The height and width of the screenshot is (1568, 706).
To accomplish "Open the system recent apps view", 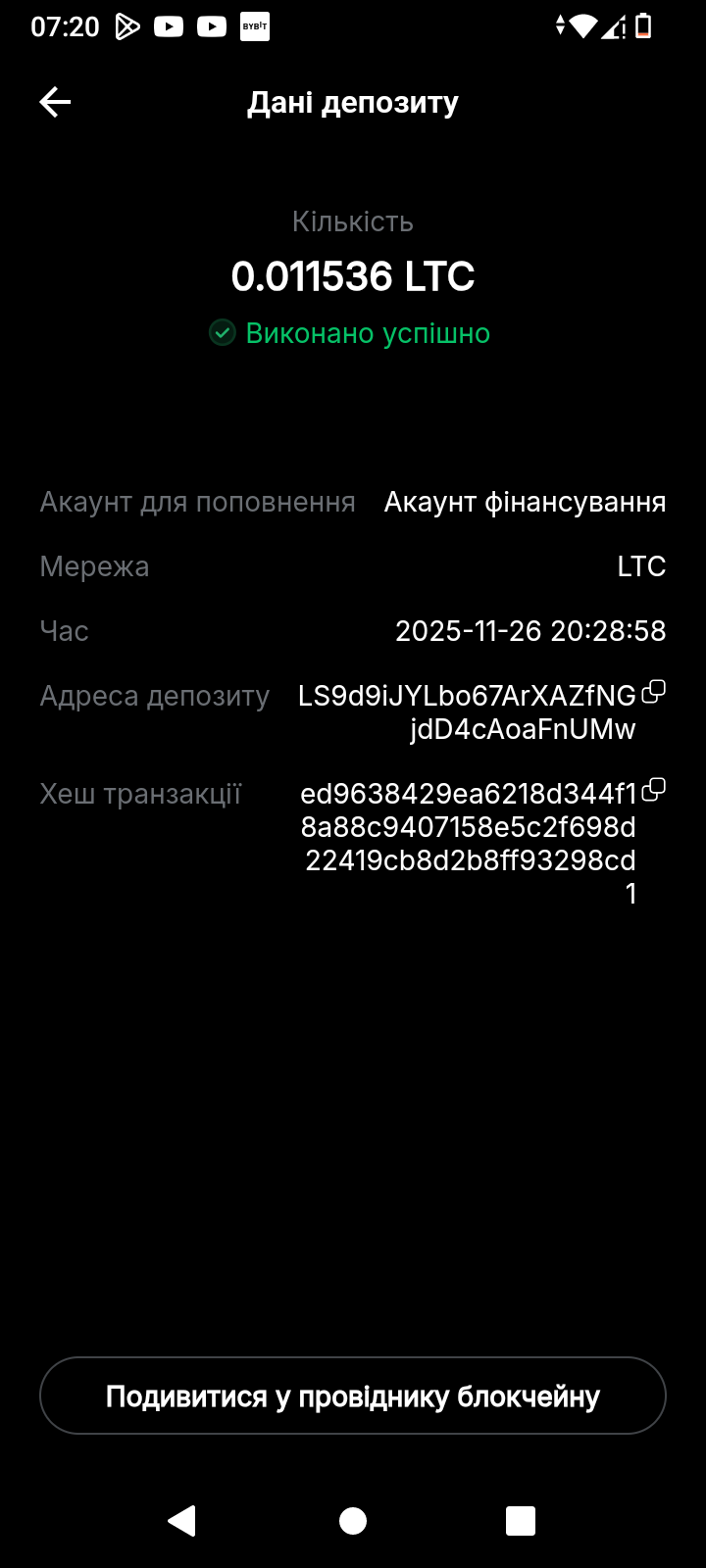I will pos(520,1521).
